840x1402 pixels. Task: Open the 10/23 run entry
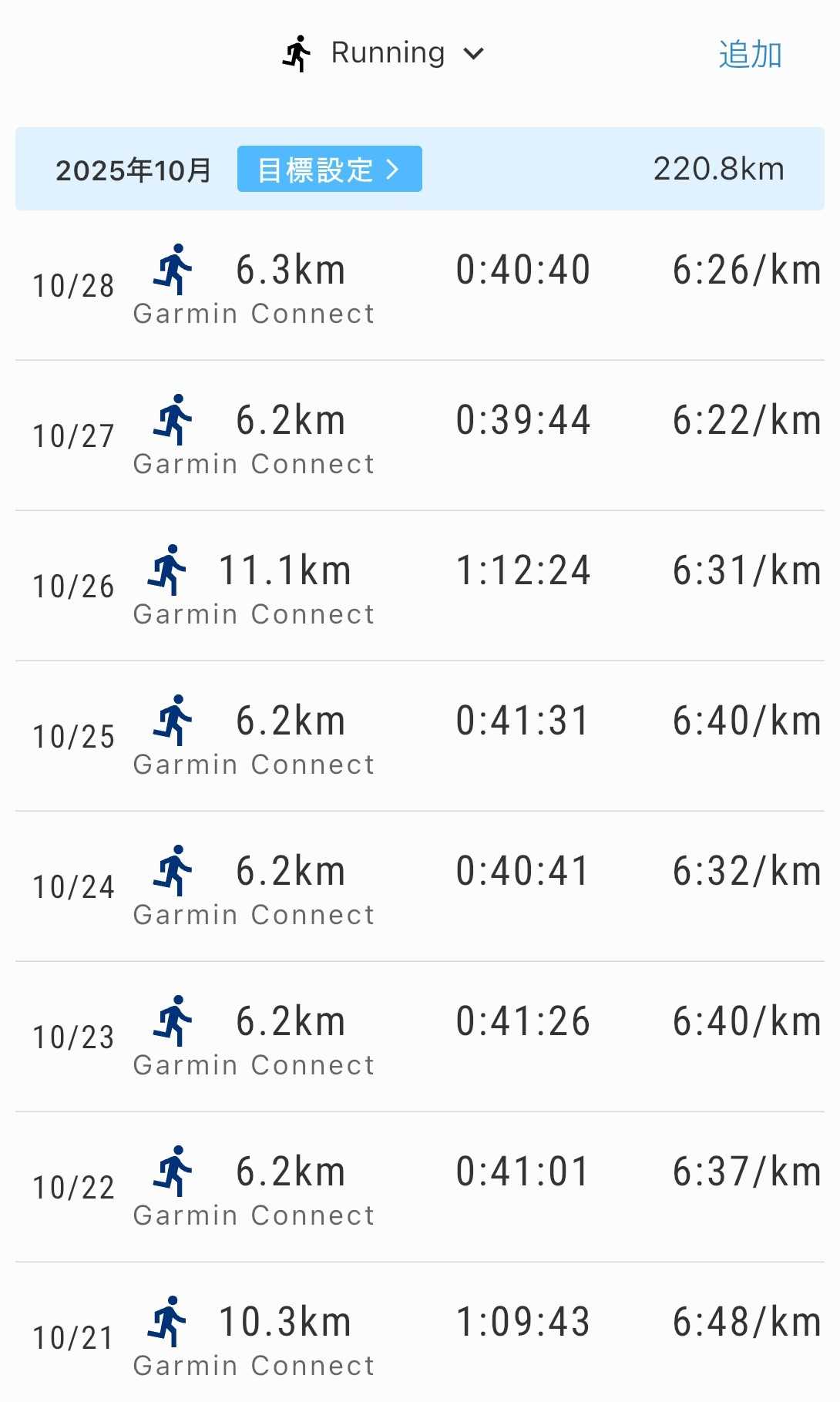coord(420,1036)
